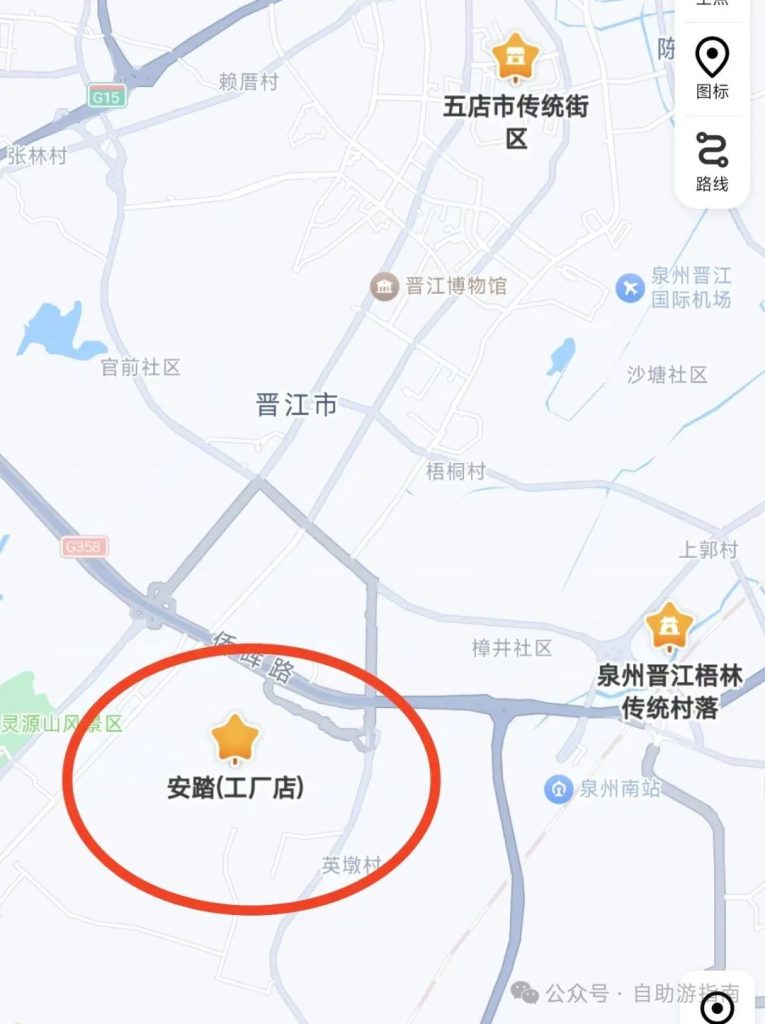Open the 泉州南站 station marker

click(x=558, y=788)
